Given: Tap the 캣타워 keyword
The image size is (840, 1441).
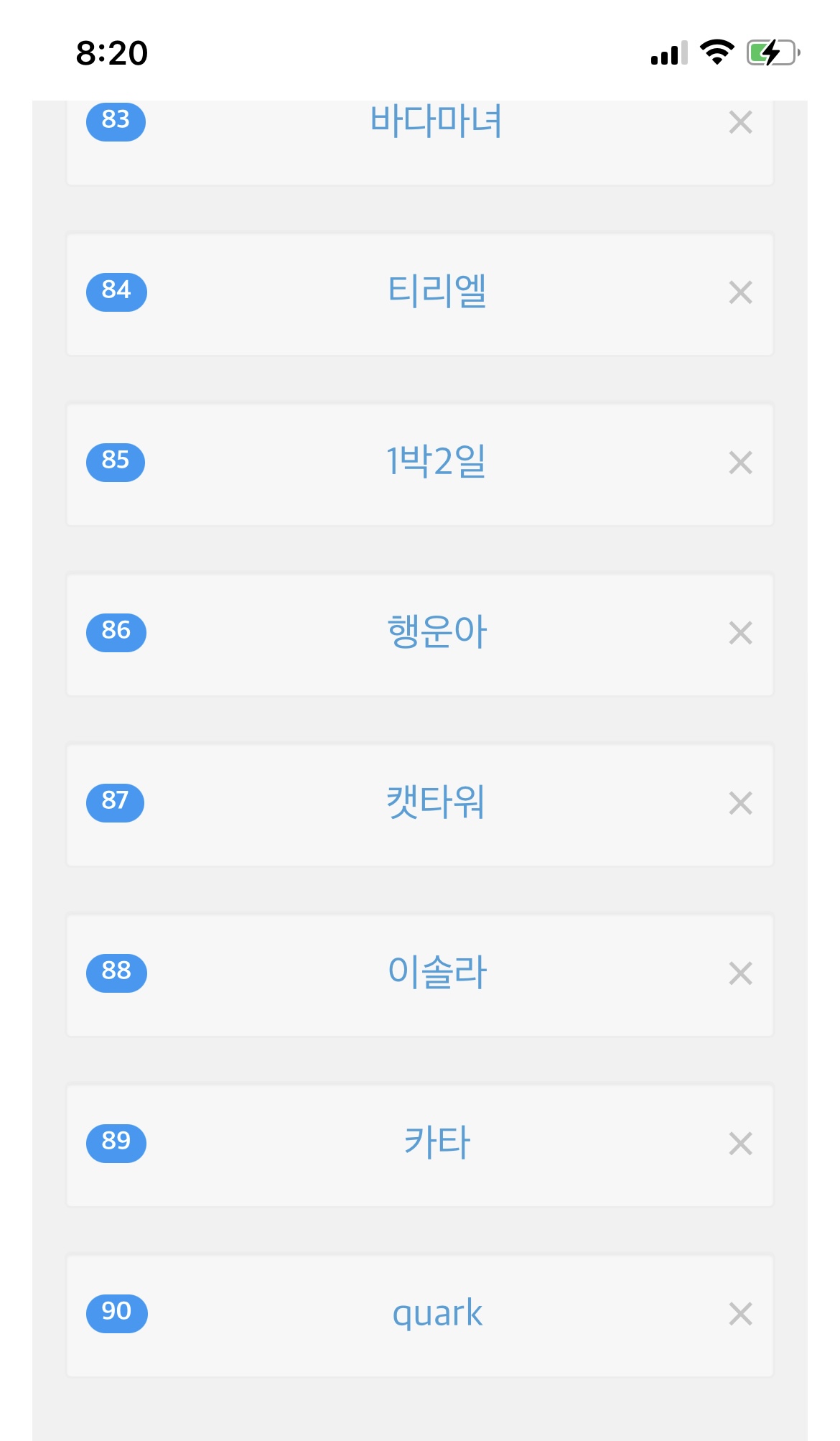Looking at the screenshot, I should click(x=436, y=802).
